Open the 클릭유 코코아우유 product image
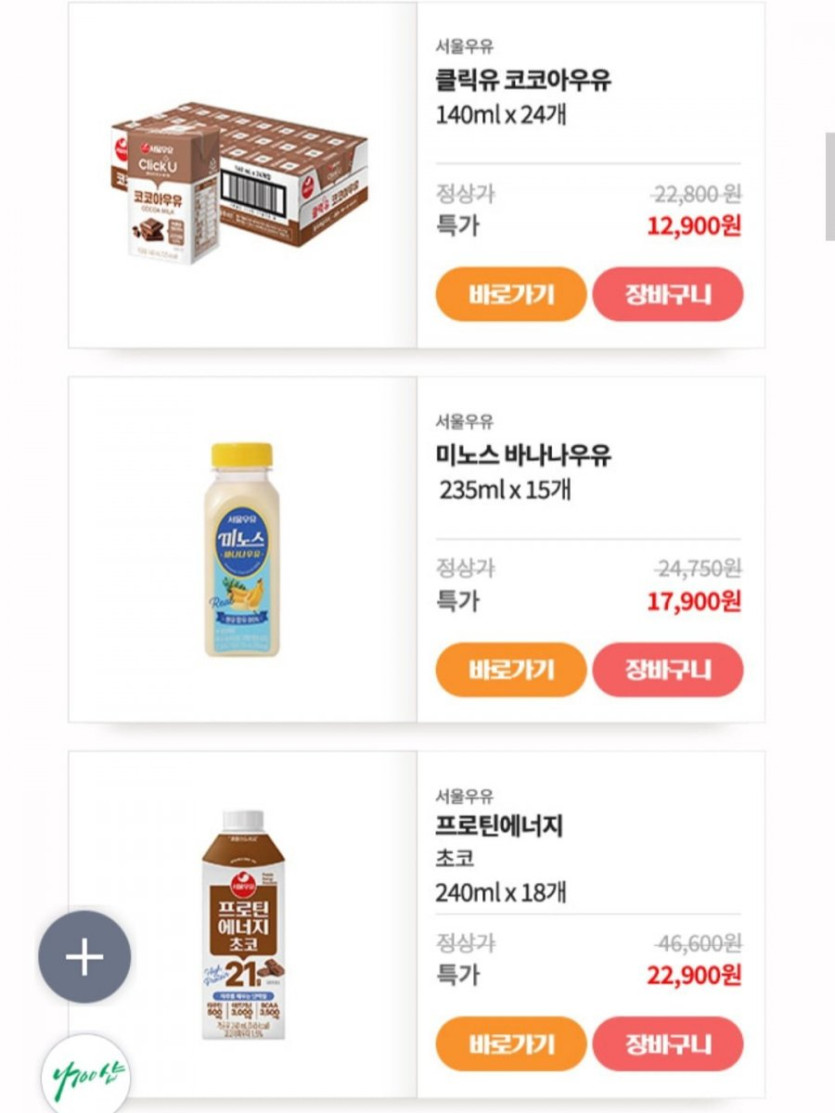 tap(240, 183)
